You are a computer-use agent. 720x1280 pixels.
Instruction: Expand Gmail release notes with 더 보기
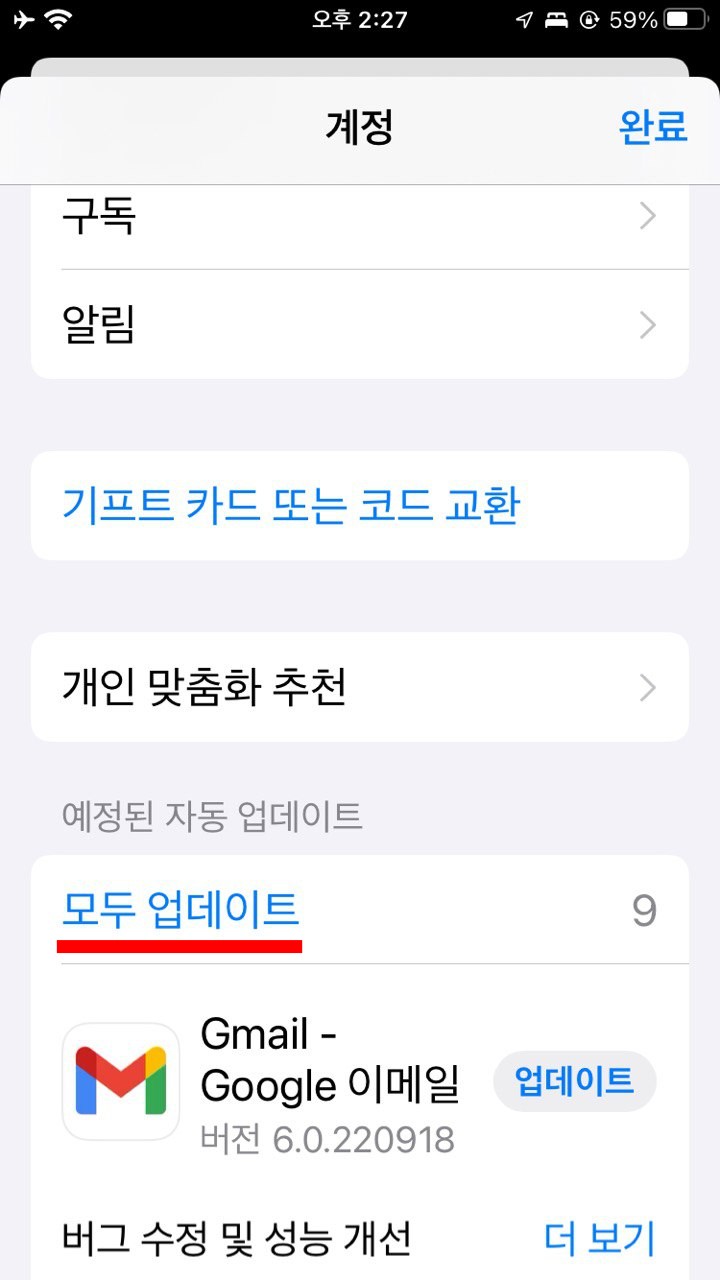point(599,1237)
